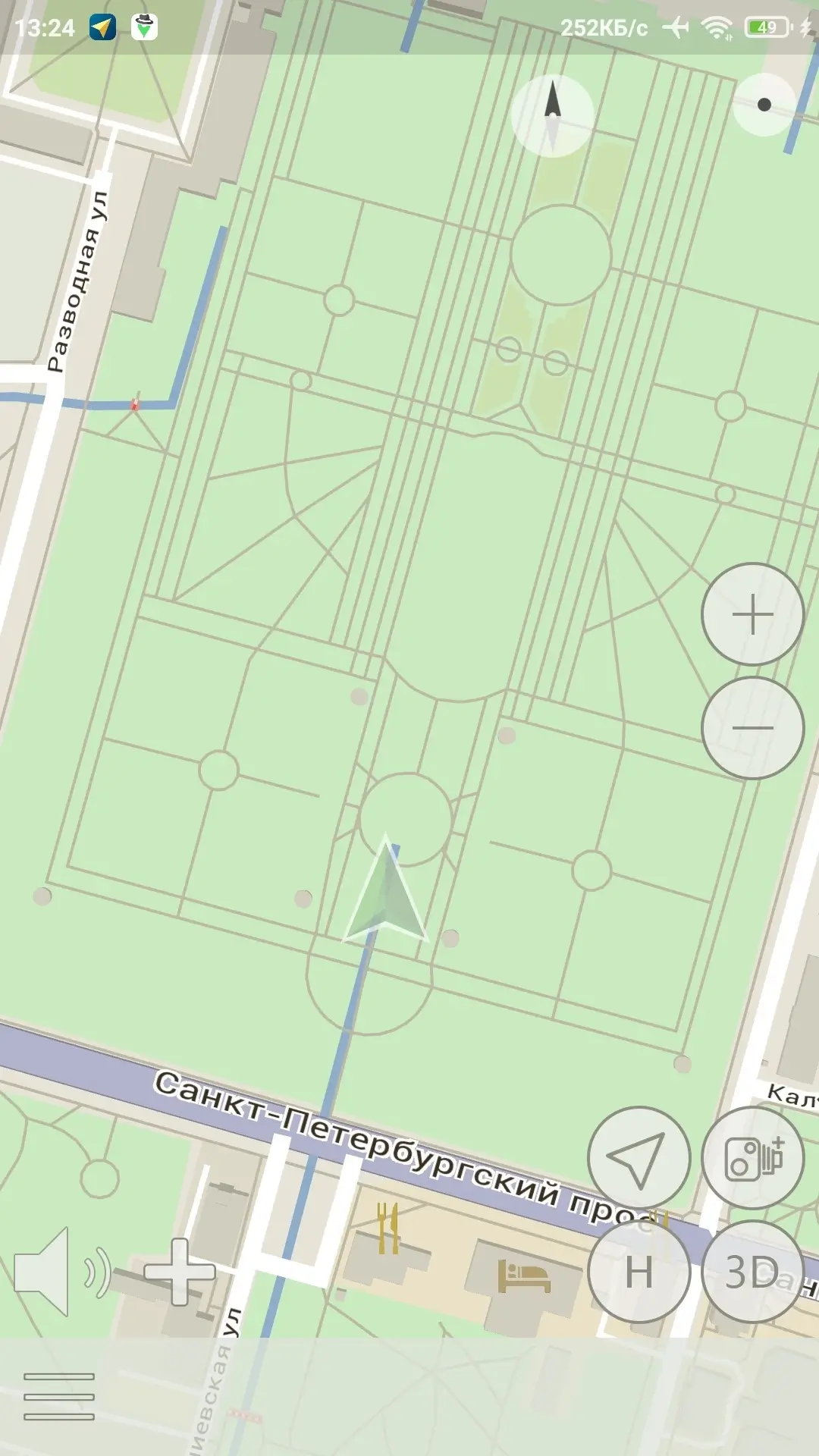Tap the record dot button
Image resolution: width=819 pixels, height=1456 pixels.
point(764,105)
